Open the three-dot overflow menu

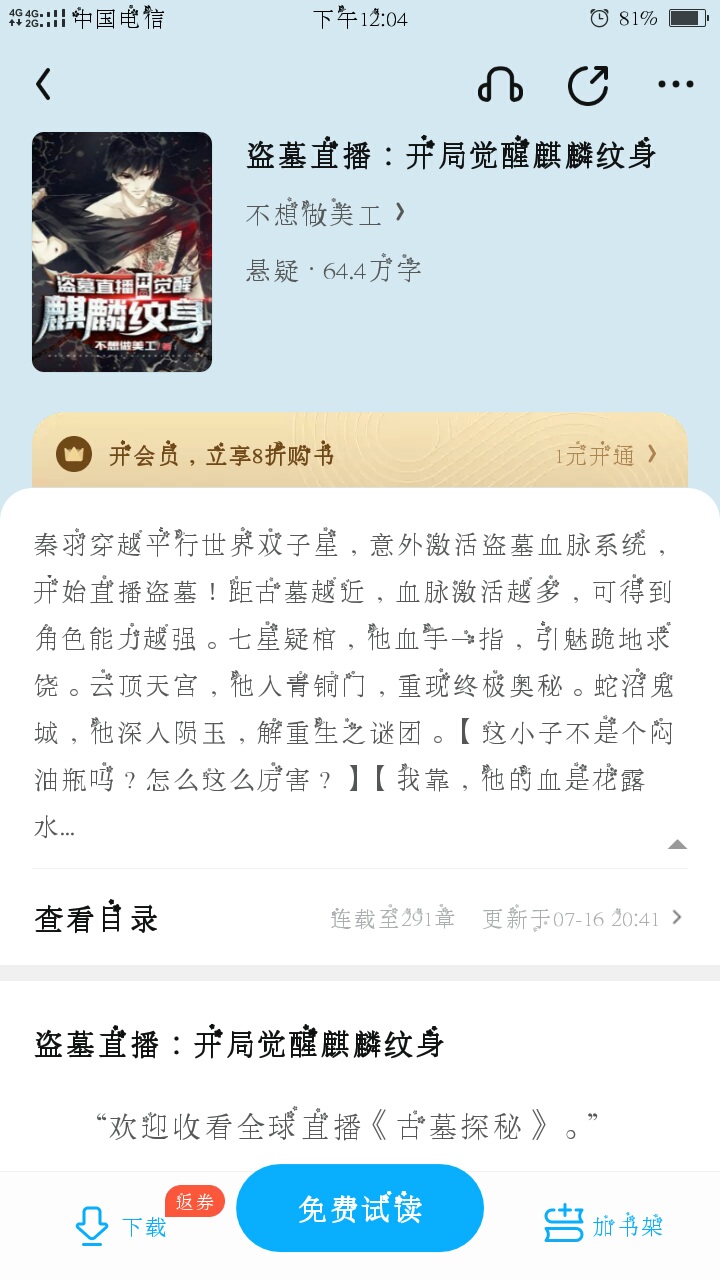(676, 85)
